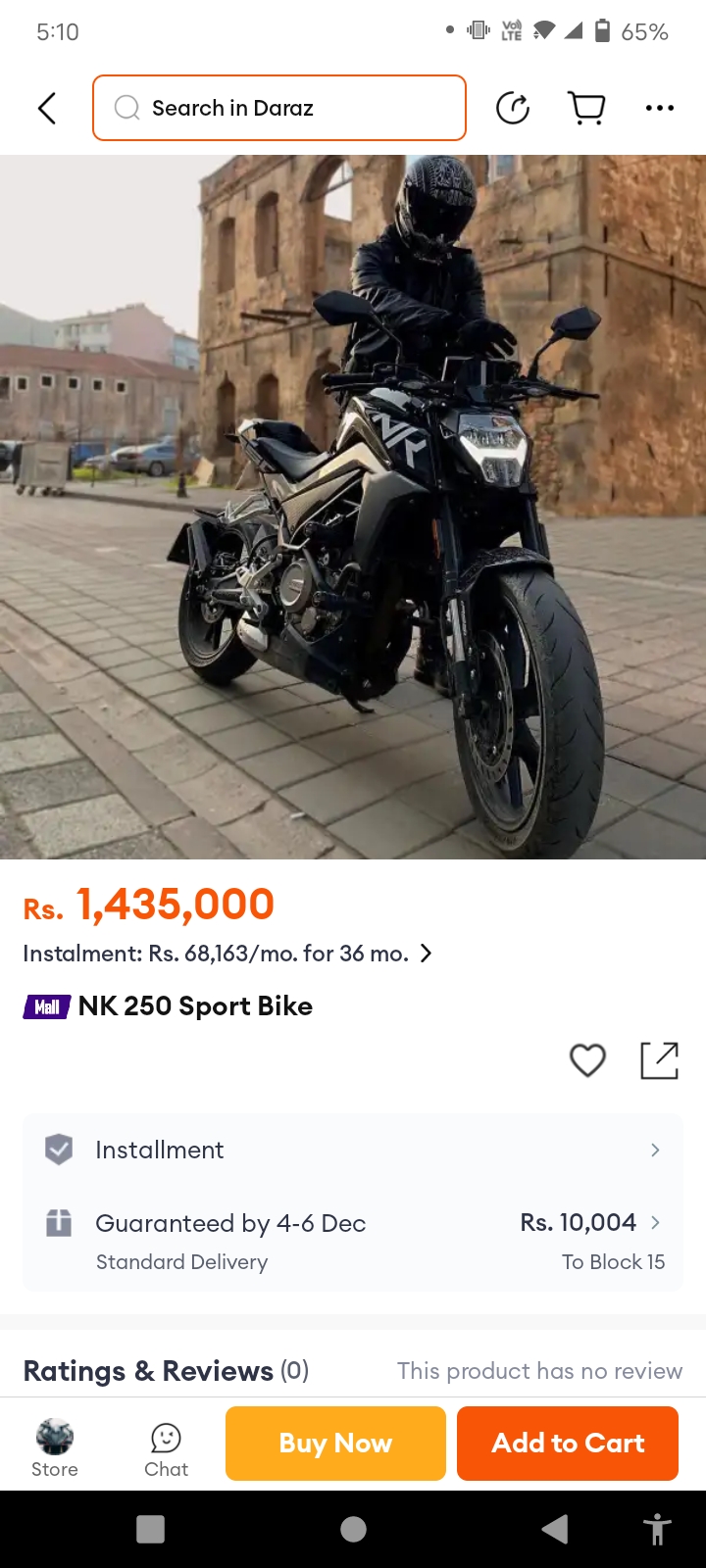Open the instalment plan details link
Image resolution: width=706 pixels, height=1568 pixels.
click(x=227, y=954)
